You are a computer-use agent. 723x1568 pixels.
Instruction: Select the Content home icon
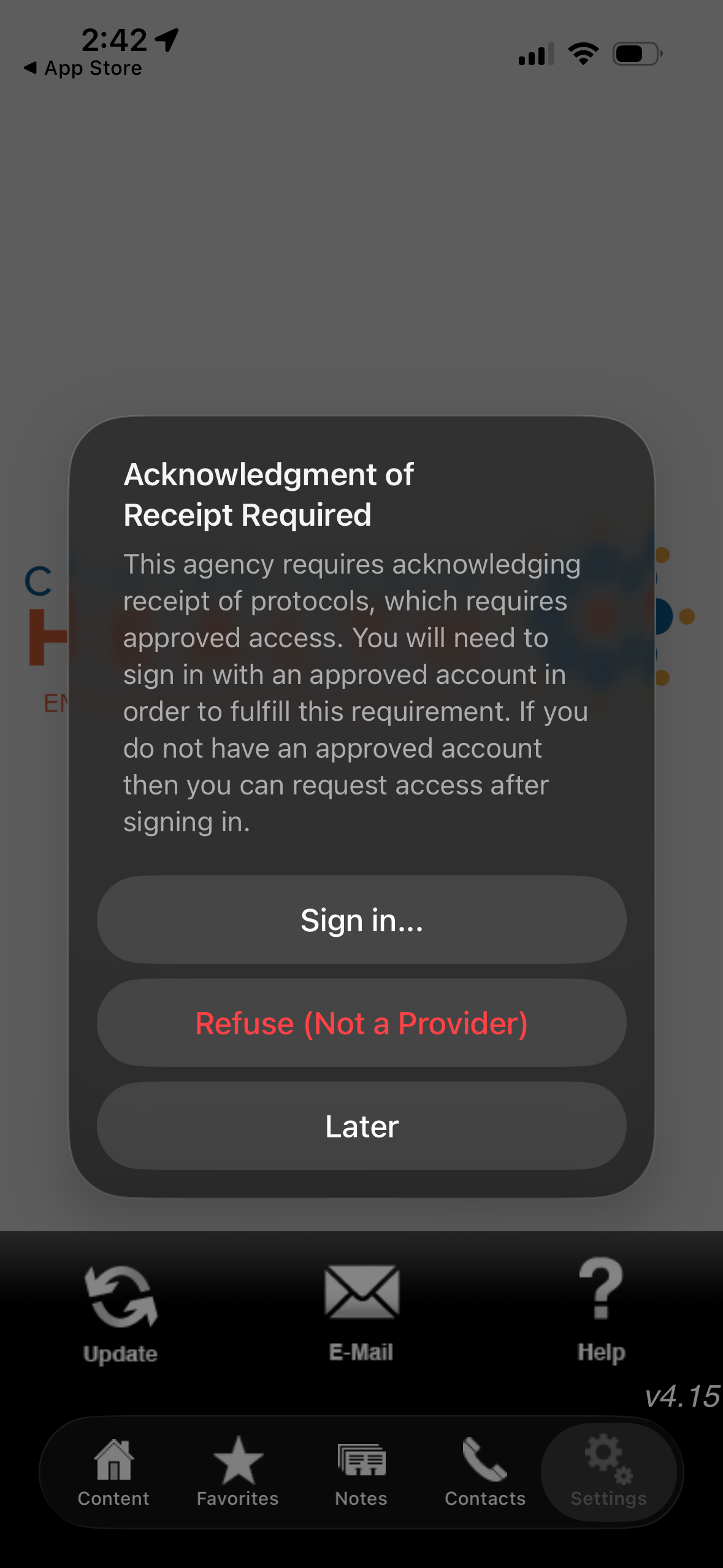point(113,1461)
